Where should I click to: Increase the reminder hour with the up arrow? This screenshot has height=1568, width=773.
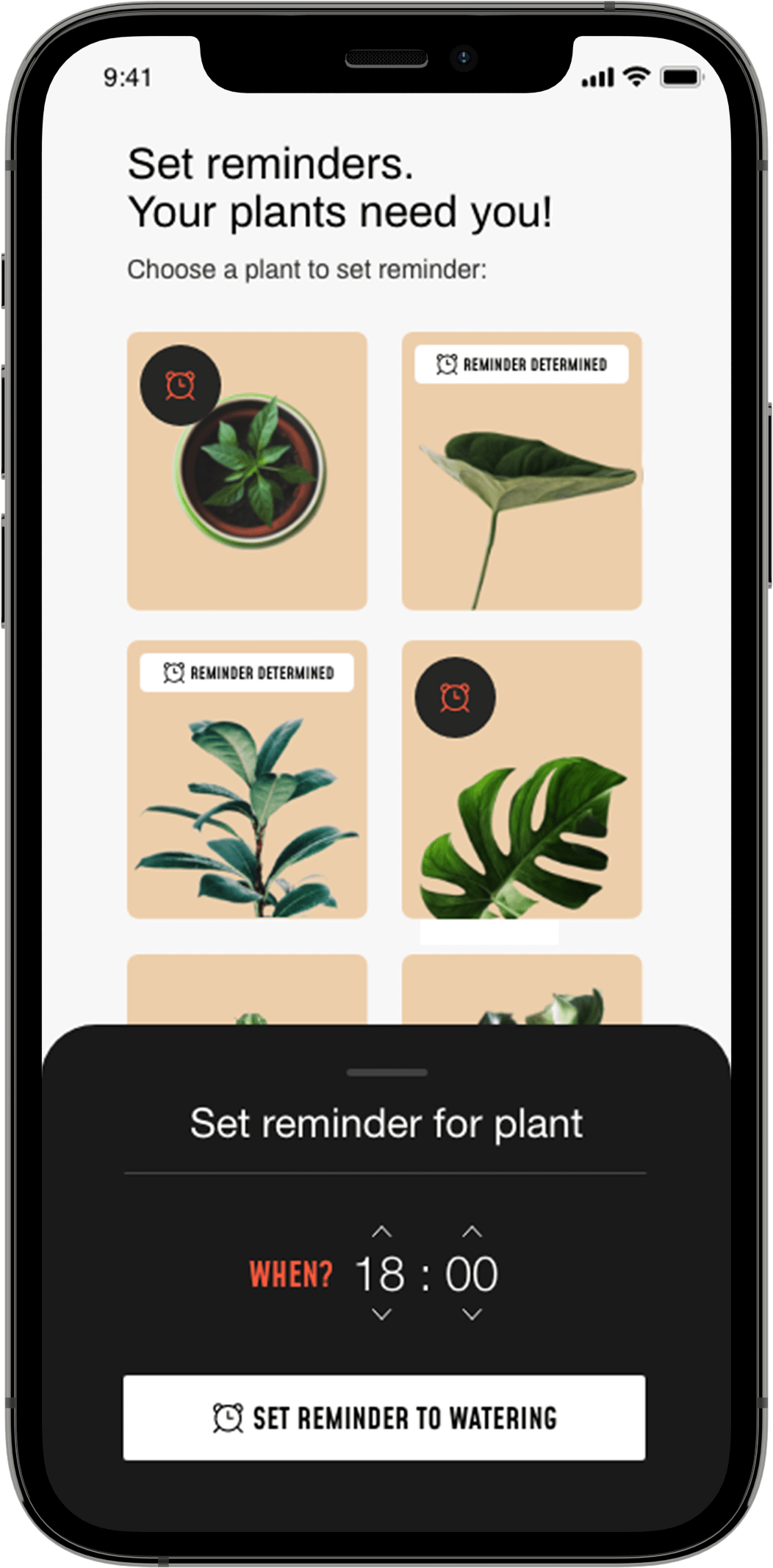click(x=381, y=1232)
